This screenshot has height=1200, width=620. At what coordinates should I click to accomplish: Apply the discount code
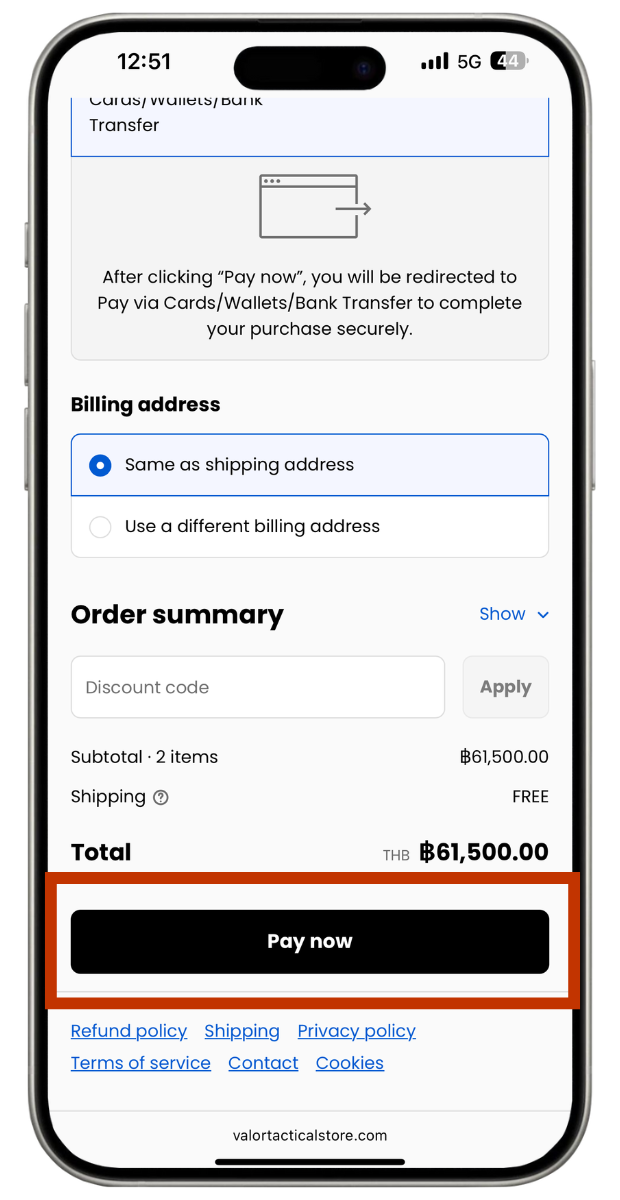(505, 687)
